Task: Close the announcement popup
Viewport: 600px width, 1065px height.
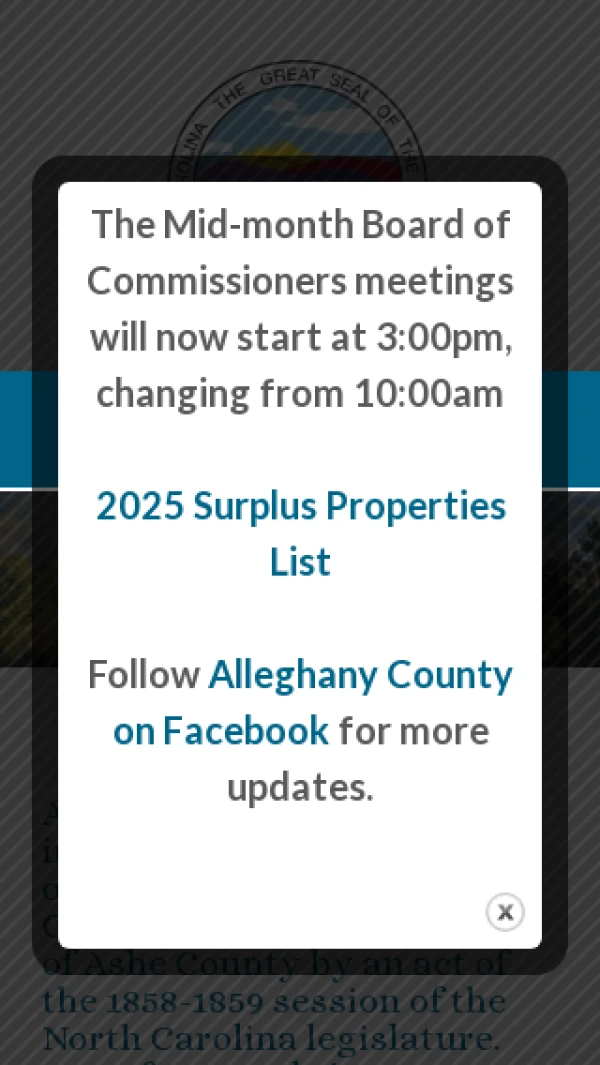Action: point(505,911)
